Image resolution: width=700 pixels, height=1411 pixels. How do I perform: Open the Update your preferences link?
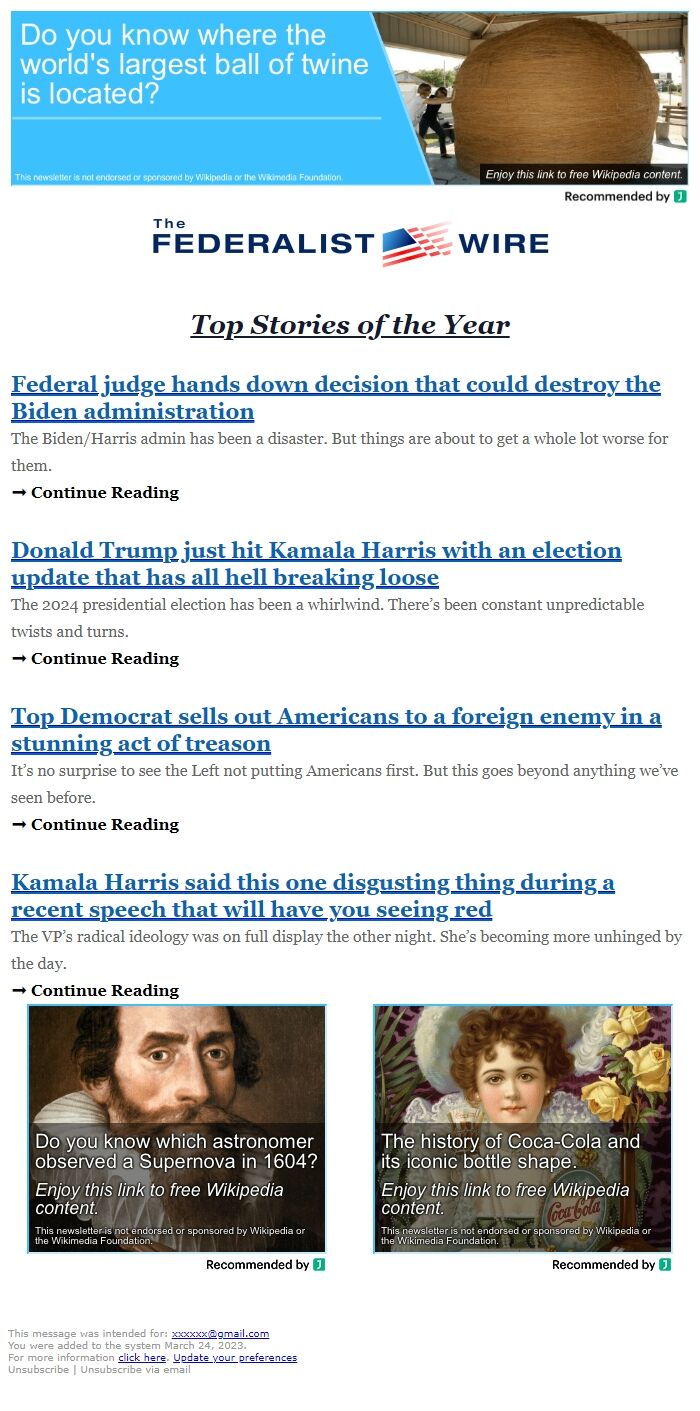235,1357
